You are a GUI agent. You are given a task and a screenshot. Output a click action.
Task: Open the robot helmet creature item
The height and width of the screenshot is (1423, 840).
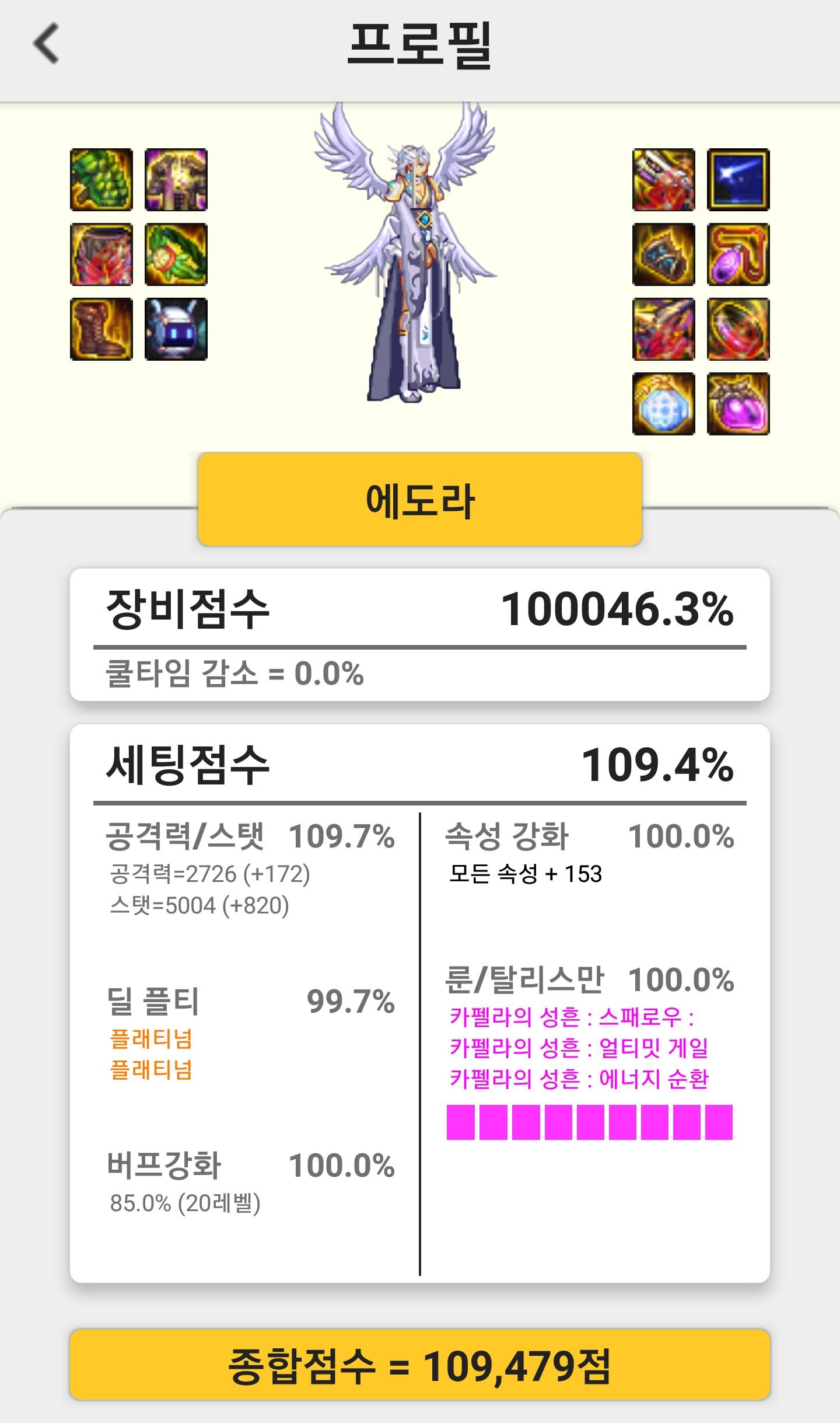click(x=176, y=329)
